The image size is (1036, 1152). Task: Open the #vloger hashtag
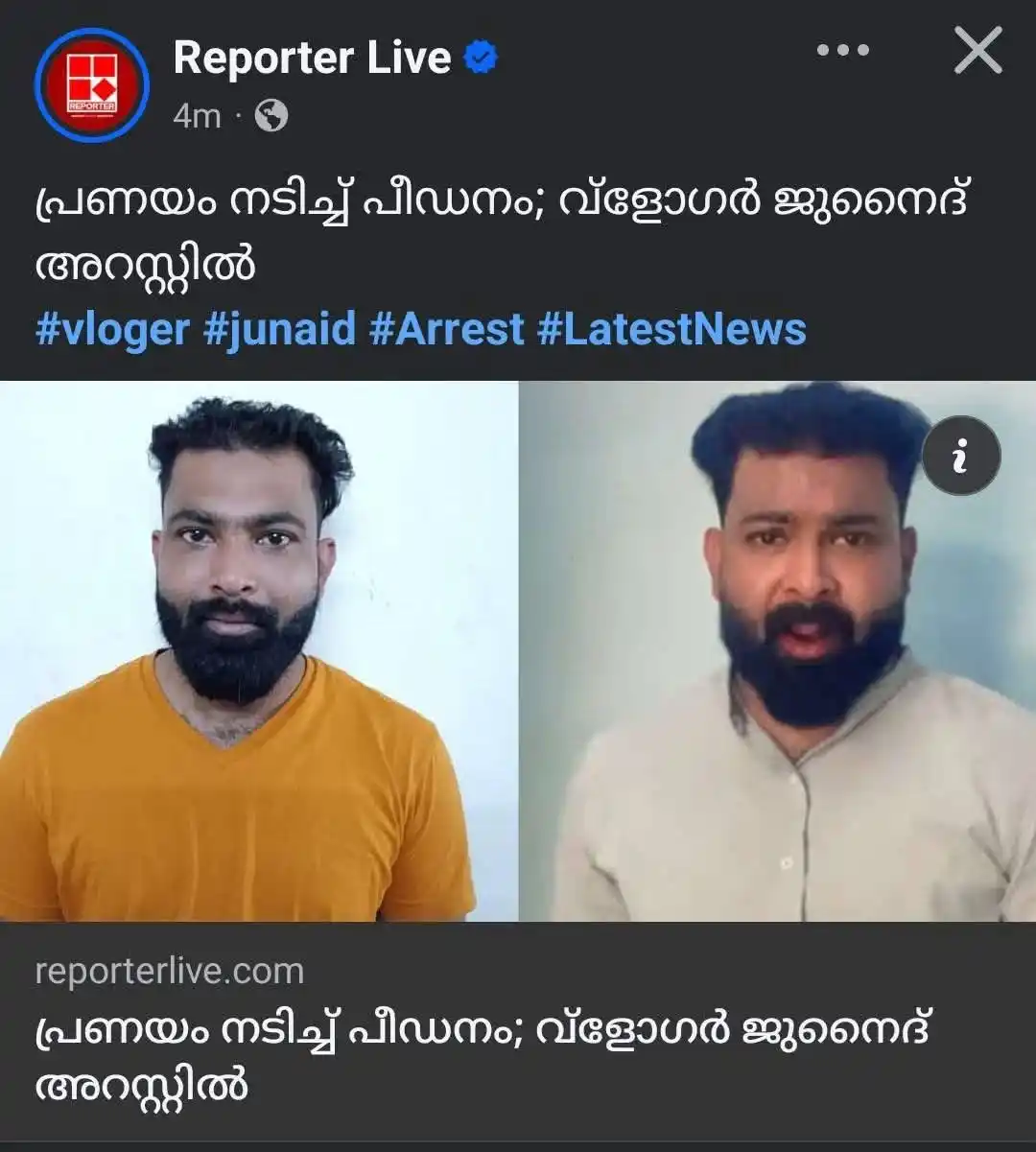[x=112, y=329]
